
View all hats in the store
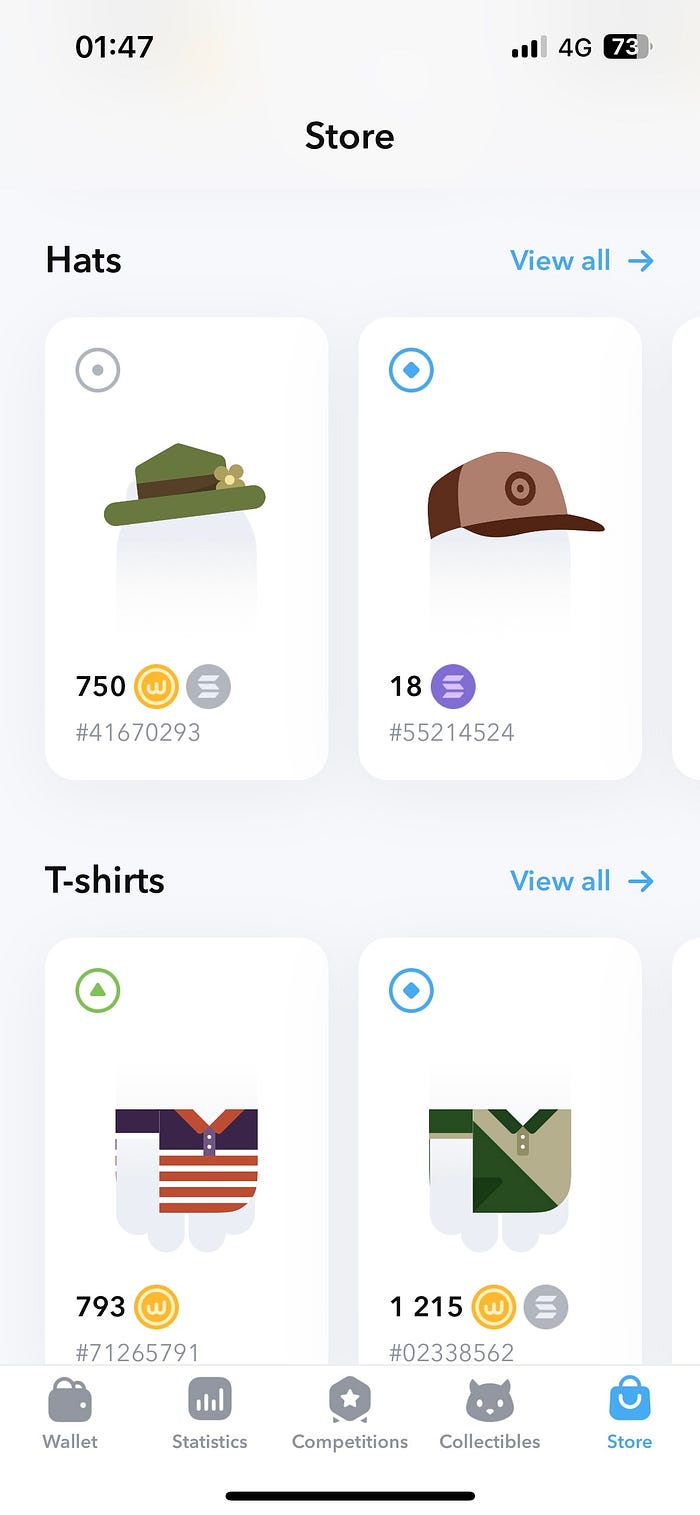[581, 261]
